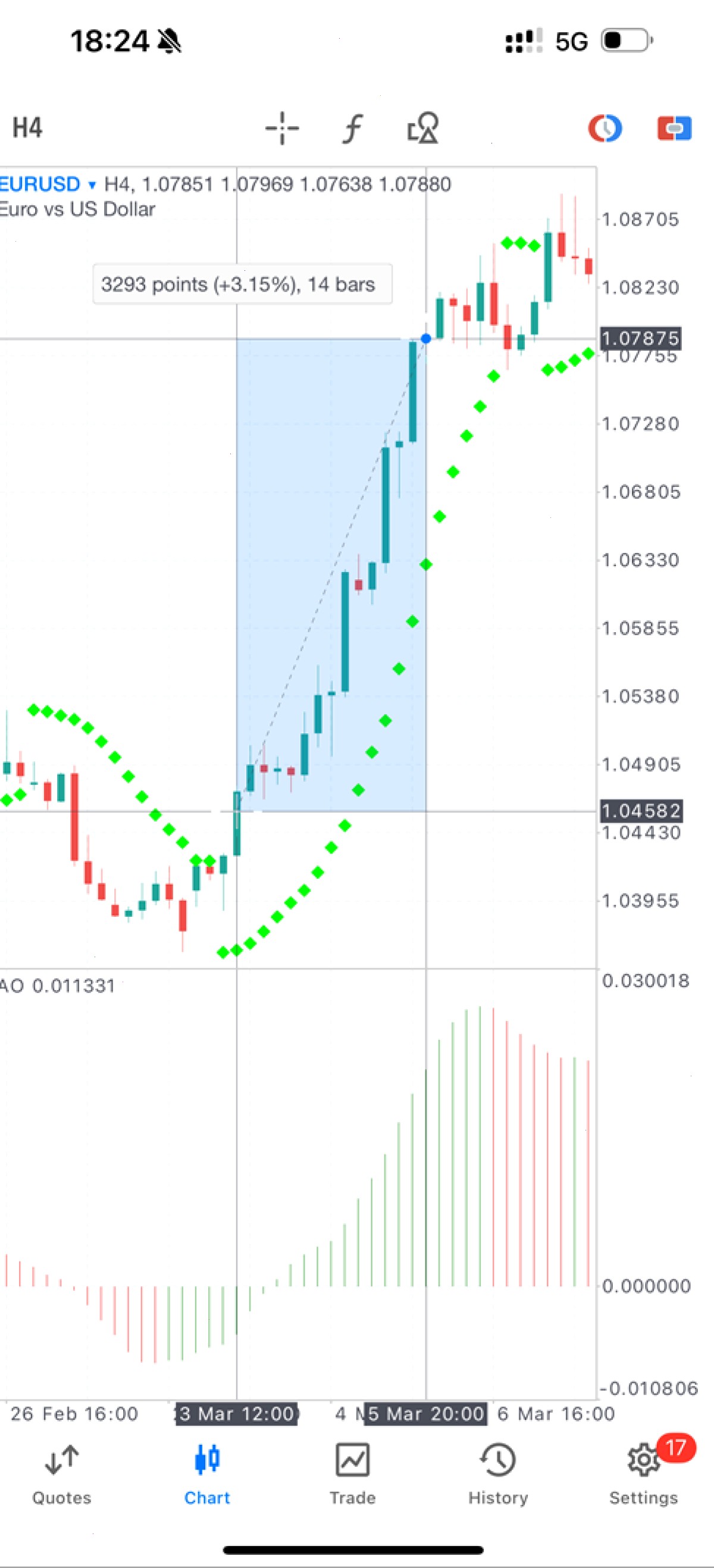This screenshot has height=1568, width=714.
Task: Open the indicators function menu
Action: (x=352, y=129)
